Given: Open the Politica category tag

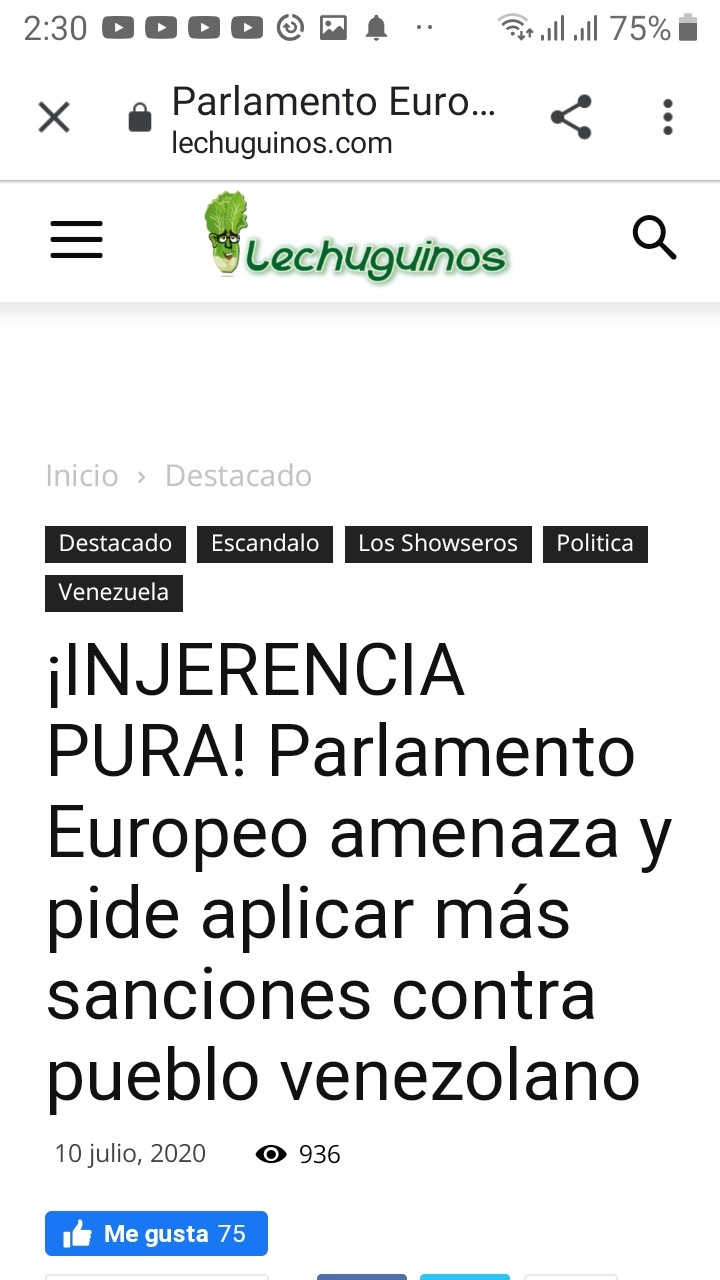Looking at the screenshot, I should (x=595, y=544).
